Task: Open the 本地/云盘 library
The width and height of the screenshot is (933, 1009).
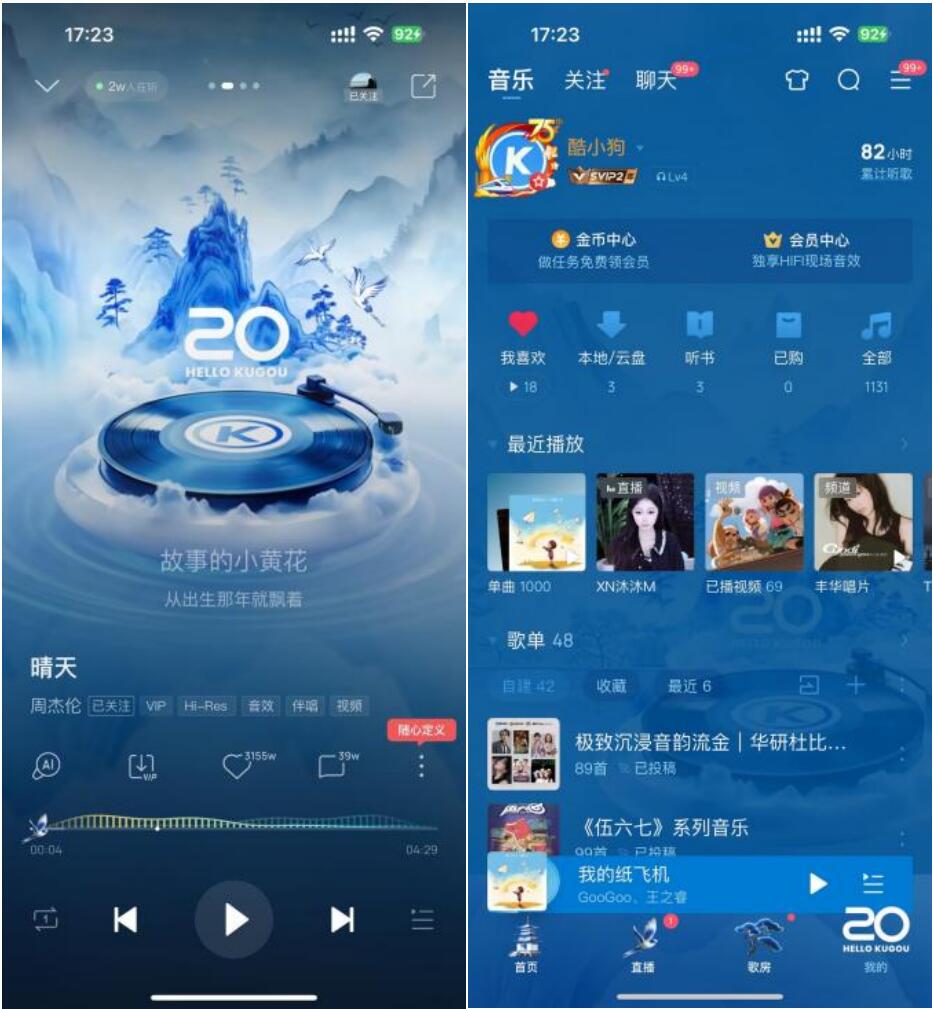Action: point(611,337)
